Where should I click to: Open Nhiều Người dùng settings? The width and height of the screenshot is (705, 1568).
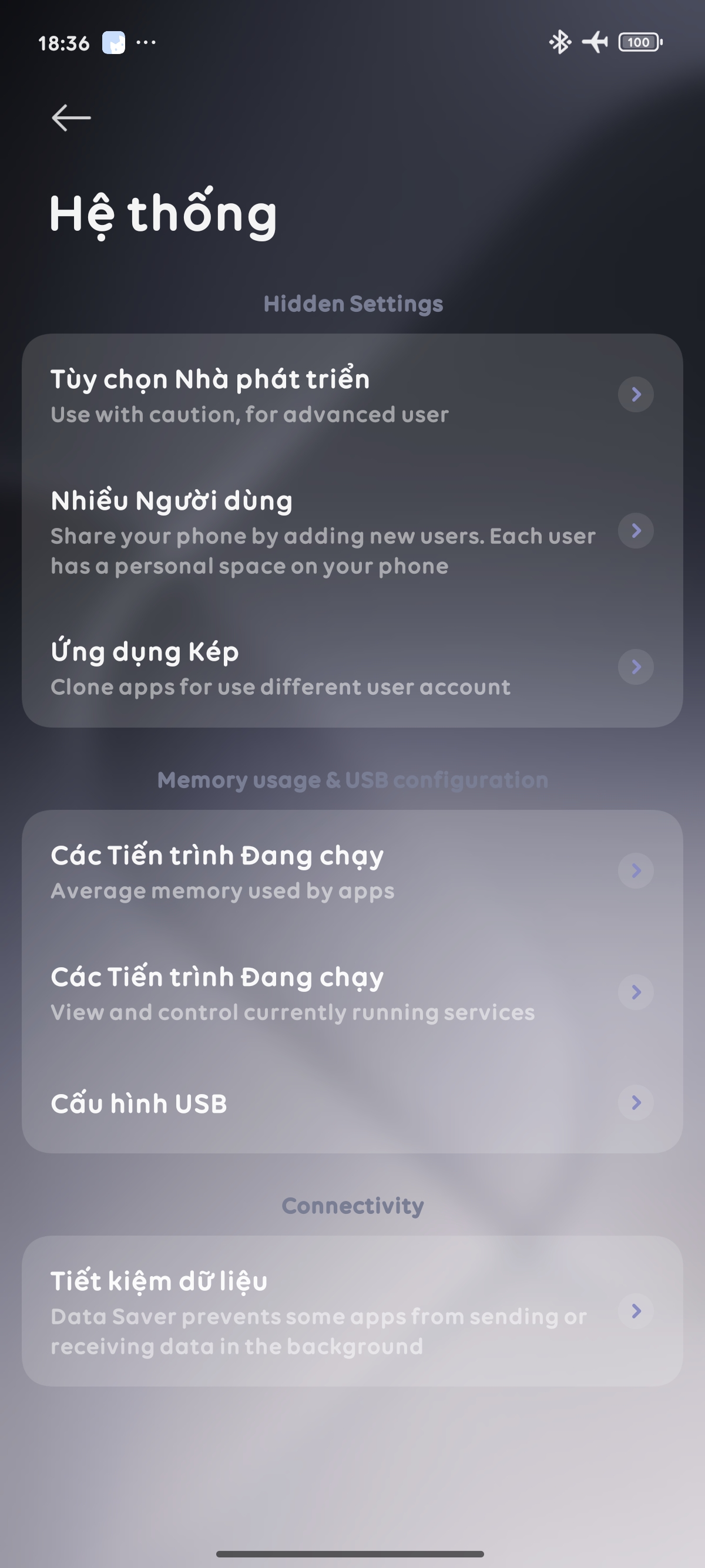tap(352, 531)
